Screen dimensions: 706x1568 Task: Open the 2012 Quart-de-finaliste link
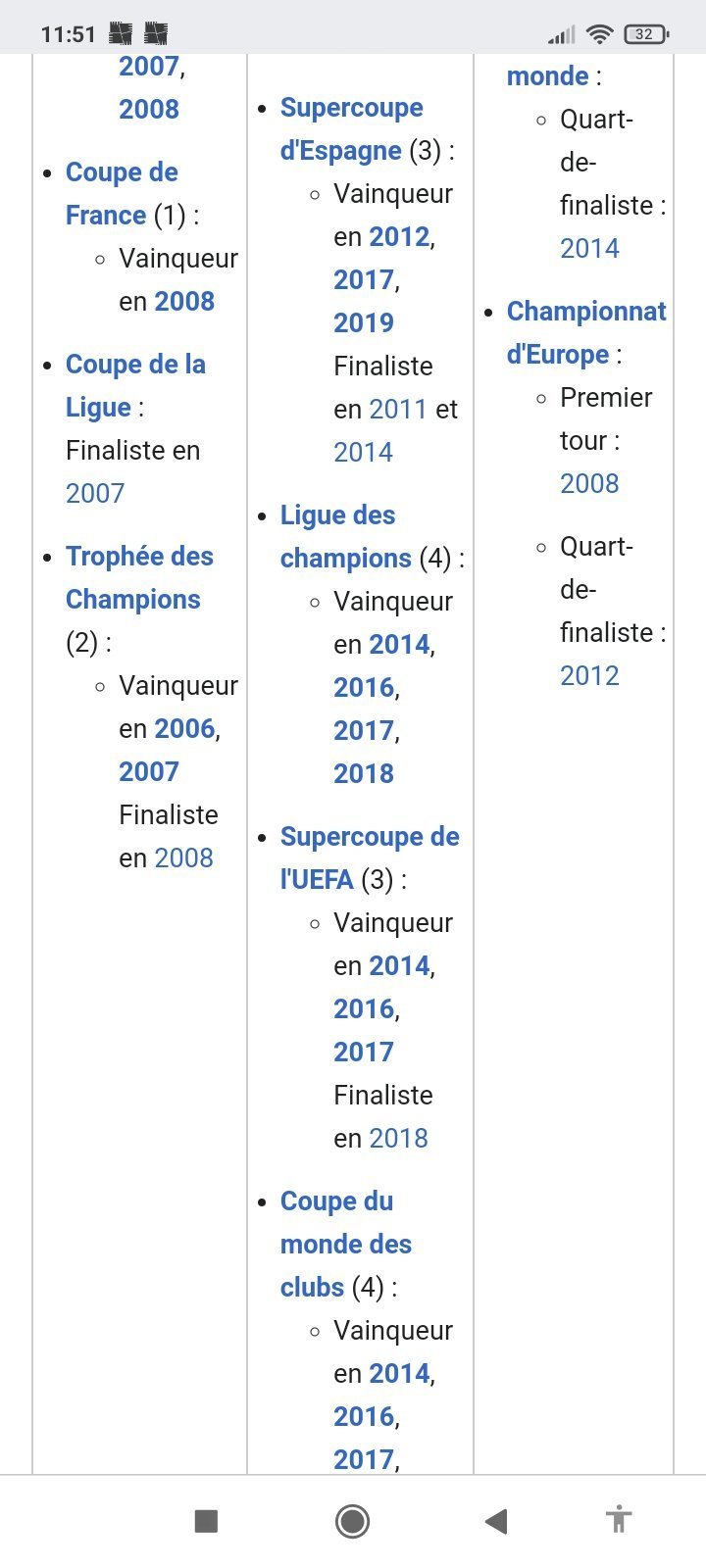click(x=589, y=676)
